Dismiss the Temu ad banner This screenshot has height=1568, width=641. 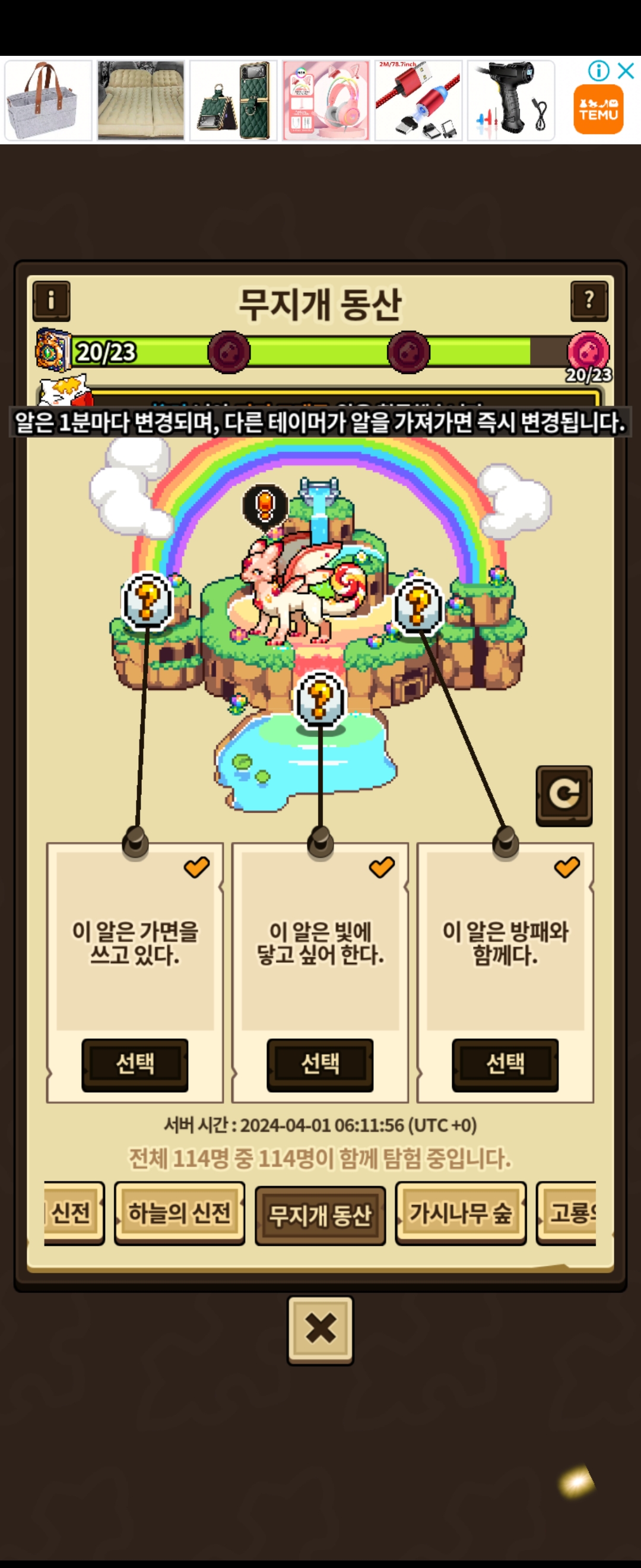coord(626,71)
